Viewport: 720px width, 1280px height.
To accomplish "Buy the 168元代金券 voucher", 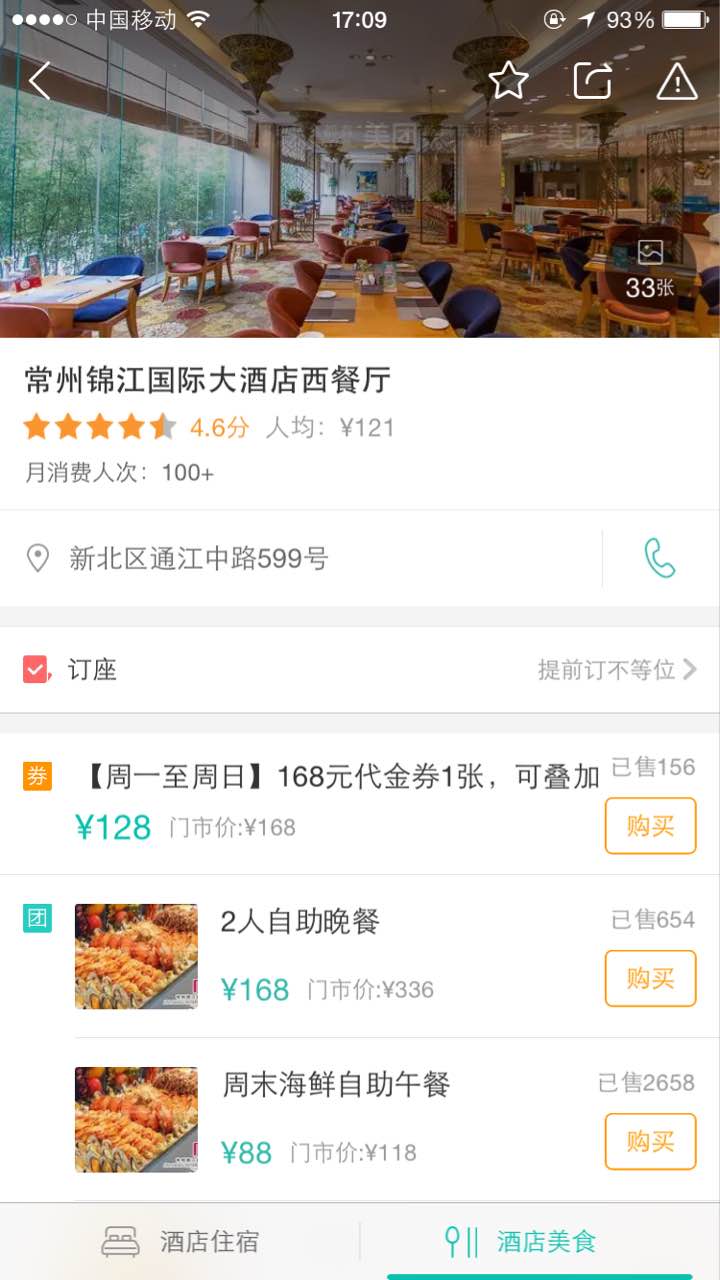I will pos(650,826).
